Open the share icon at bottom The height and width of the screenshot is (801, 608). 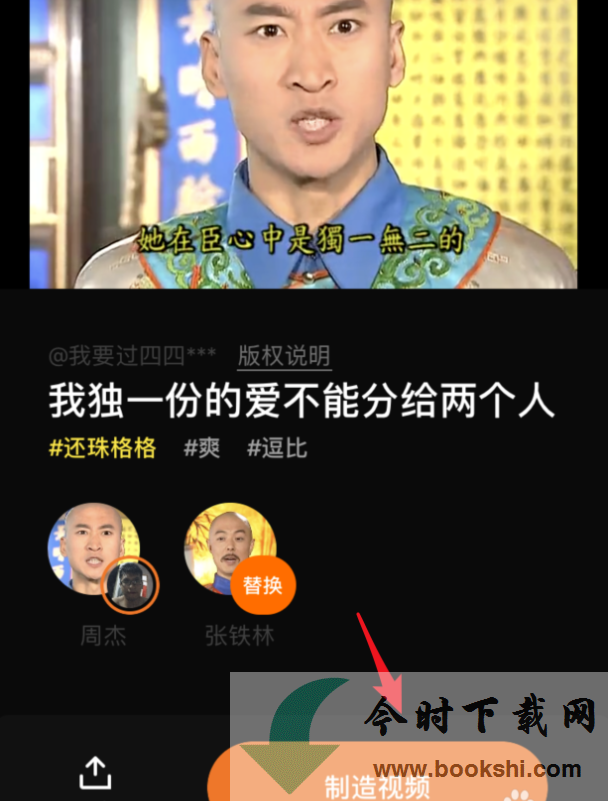pyautogui.click(x=95, y=772)
